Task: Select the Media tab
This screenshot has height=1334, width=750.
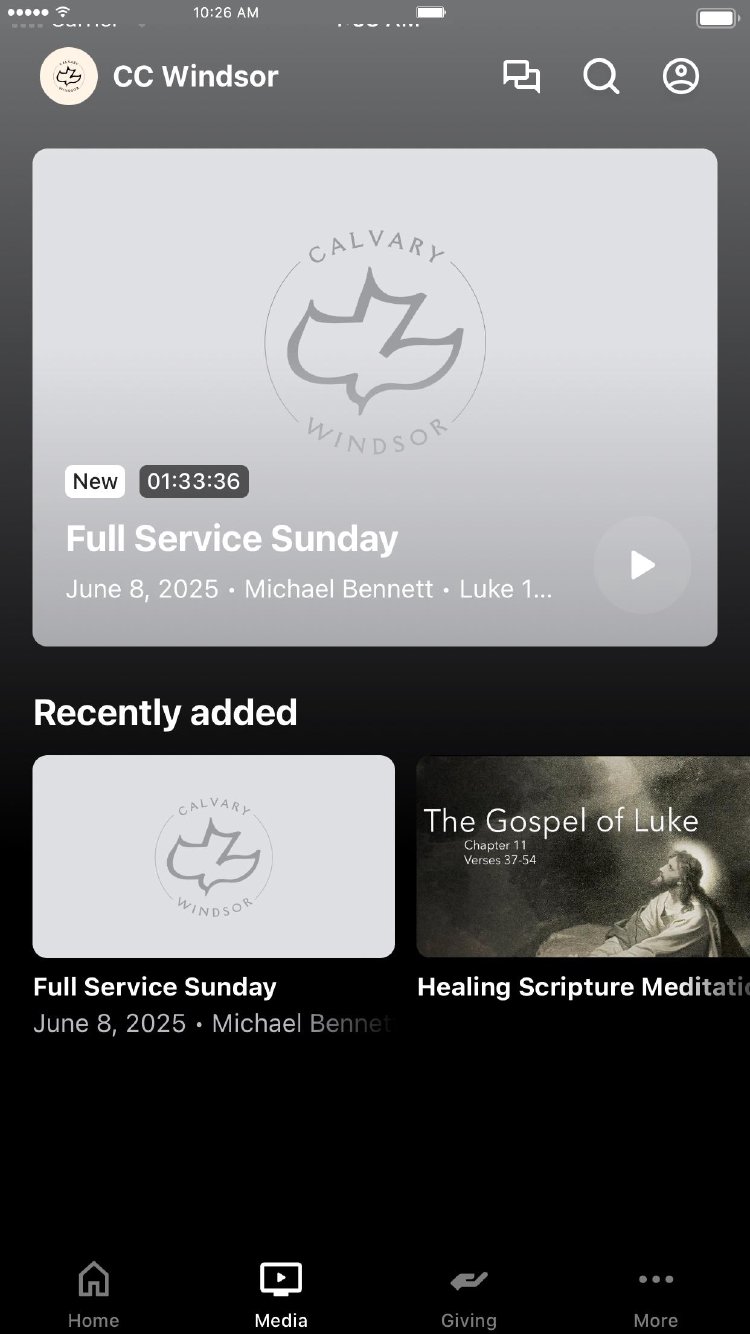Action: click(x=281, y=1295)
